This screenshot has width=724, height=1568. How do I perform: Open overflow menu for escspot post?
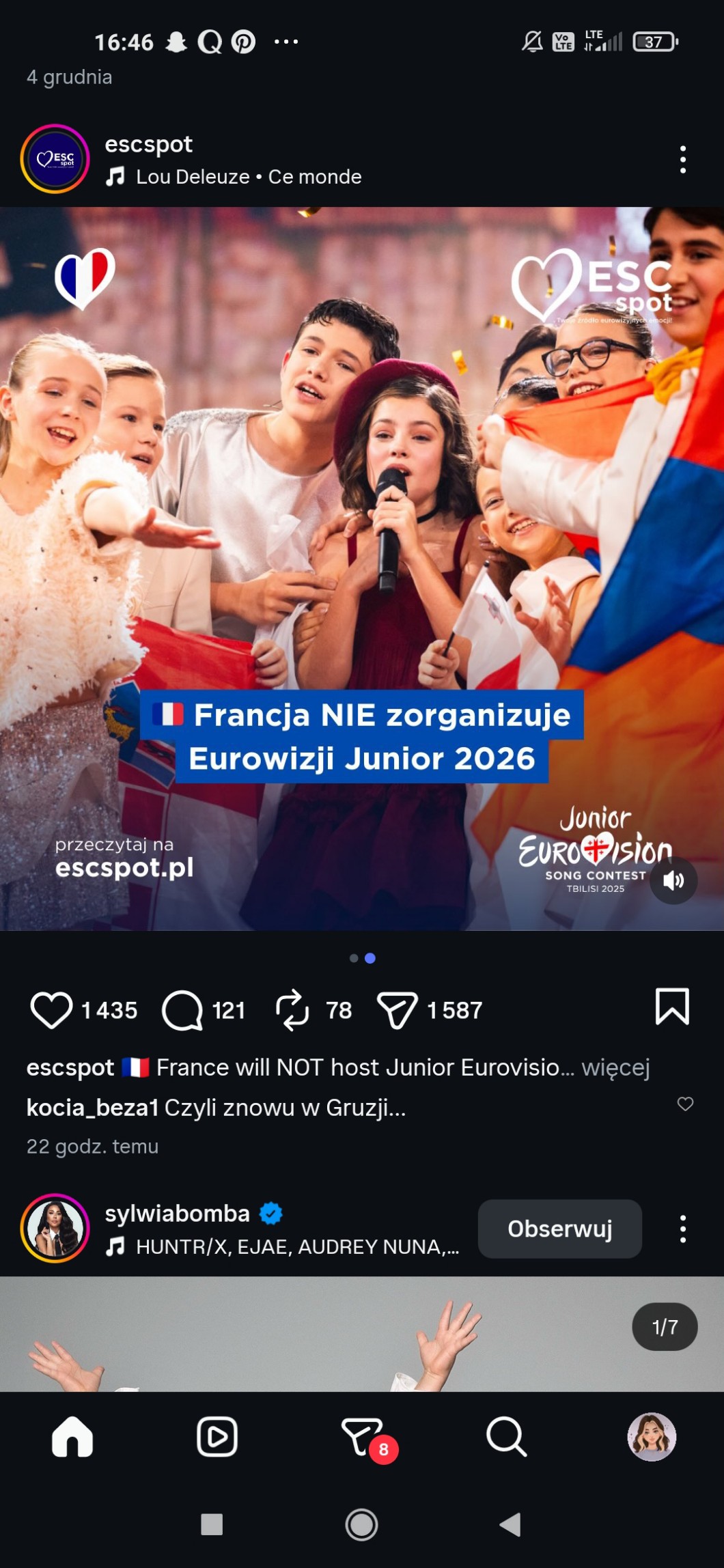coord(682,160)
